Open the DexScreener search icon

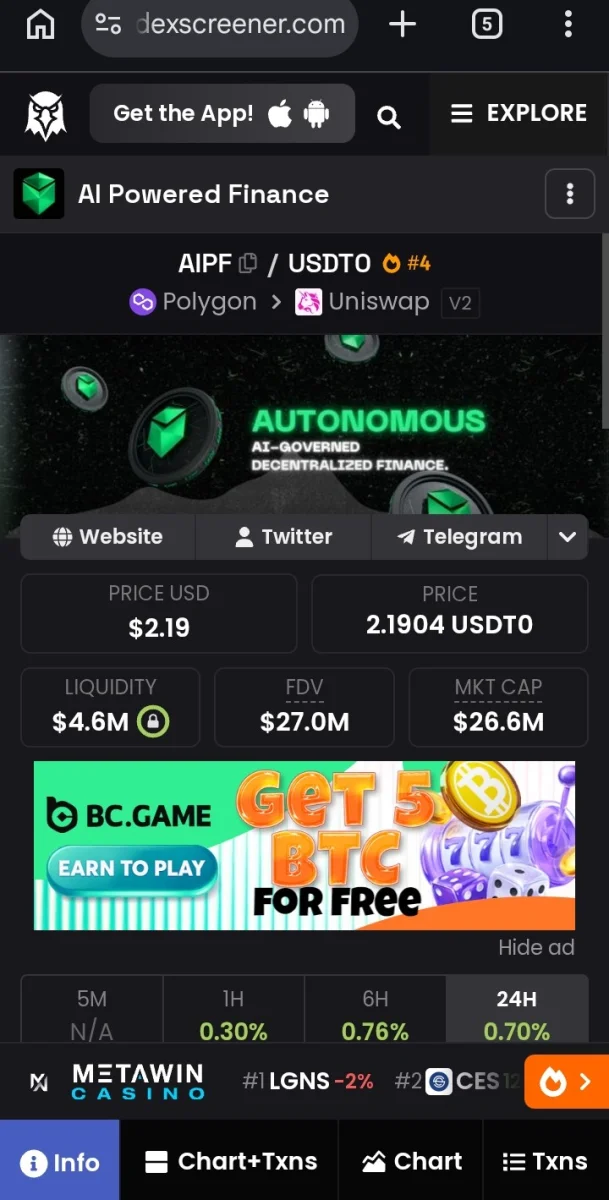(388, 118)
